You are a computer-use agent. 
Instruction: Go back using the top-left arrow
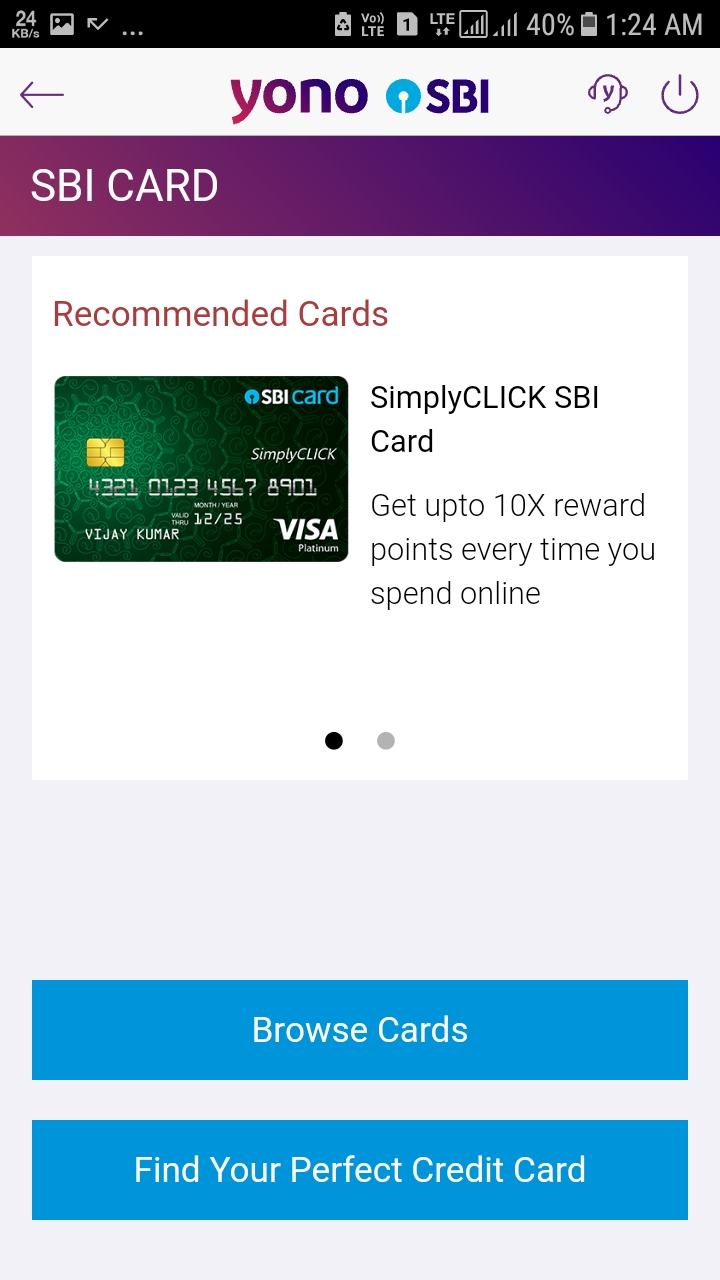click(x=42, y=95)
